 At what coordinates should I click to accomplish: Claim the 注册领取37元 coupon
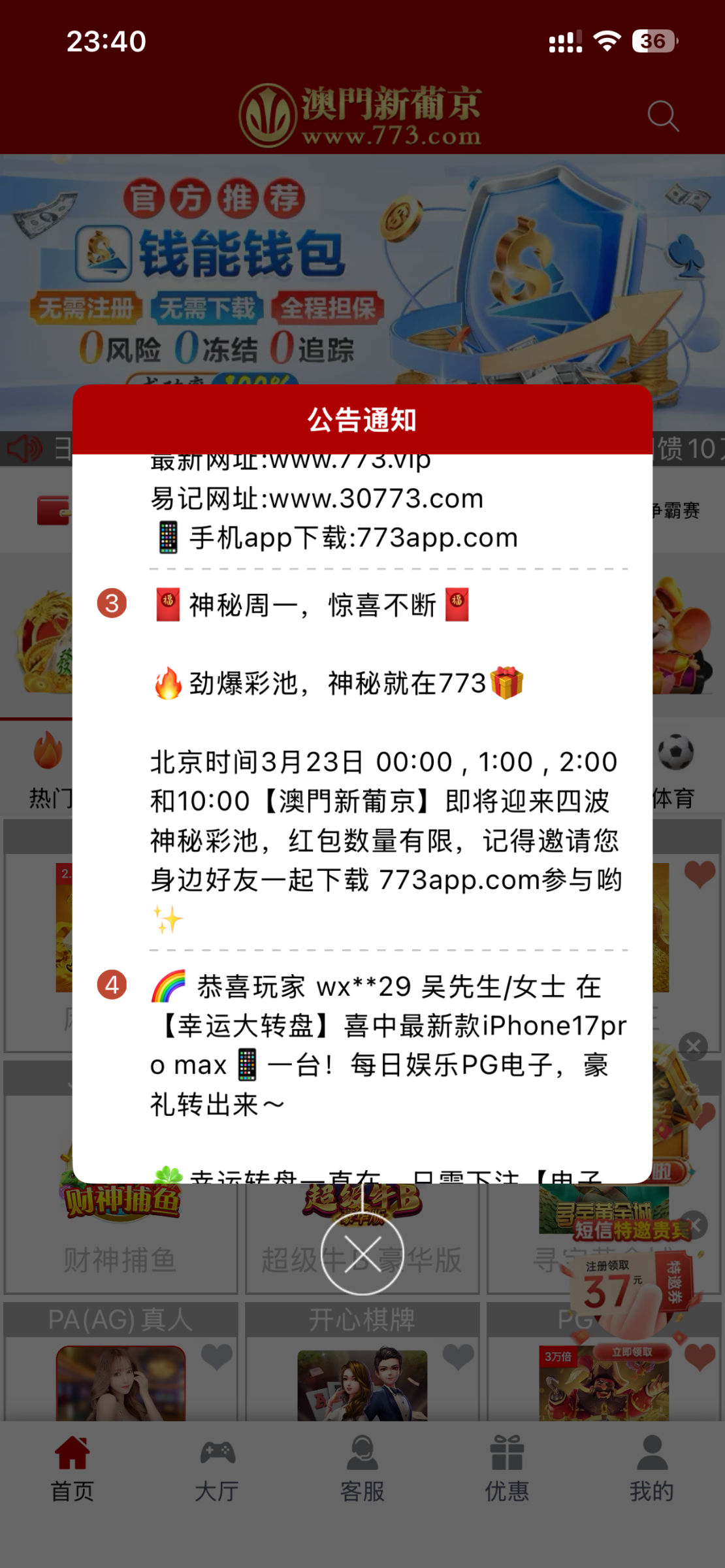point(631,1352)
